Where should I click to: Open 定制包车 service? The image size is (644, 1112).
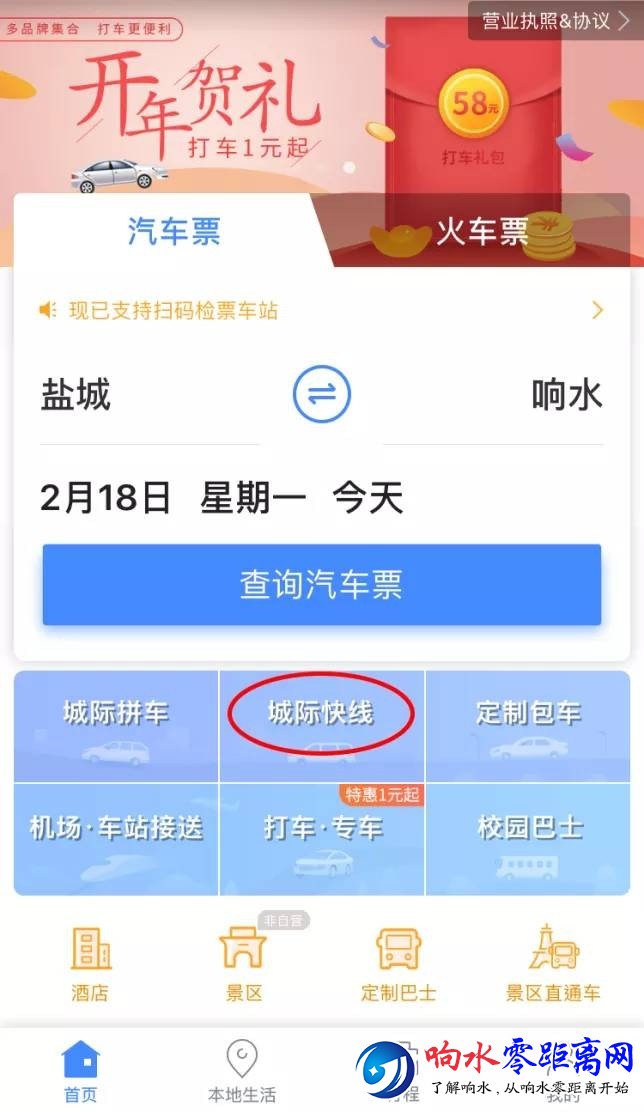(x=528, y=727)
